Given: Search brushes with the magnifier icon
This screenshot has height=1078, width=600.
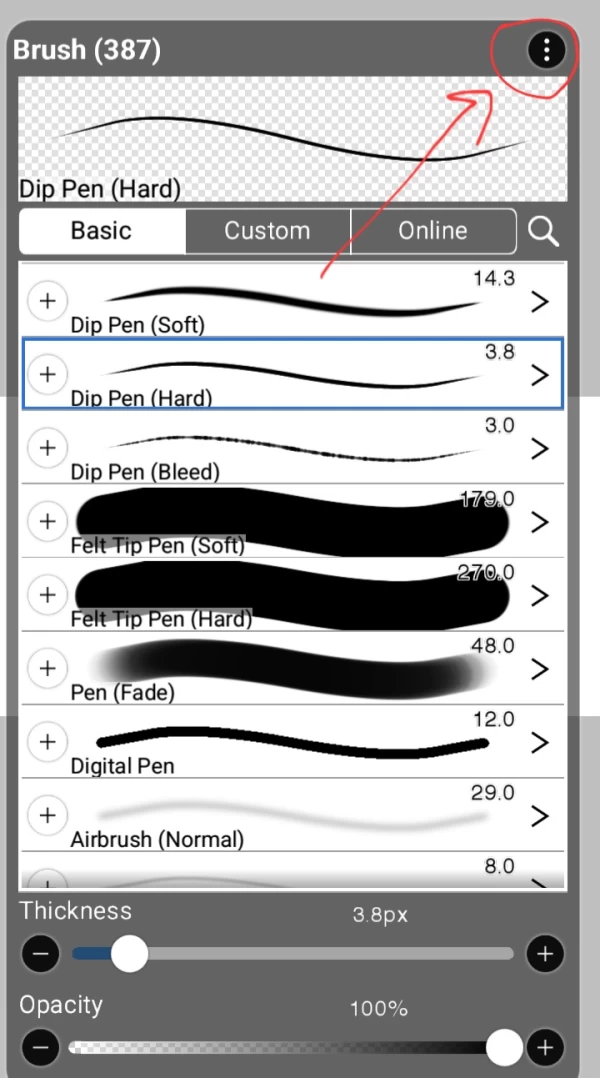Looking at the screenshot, I should coord(543,231).
